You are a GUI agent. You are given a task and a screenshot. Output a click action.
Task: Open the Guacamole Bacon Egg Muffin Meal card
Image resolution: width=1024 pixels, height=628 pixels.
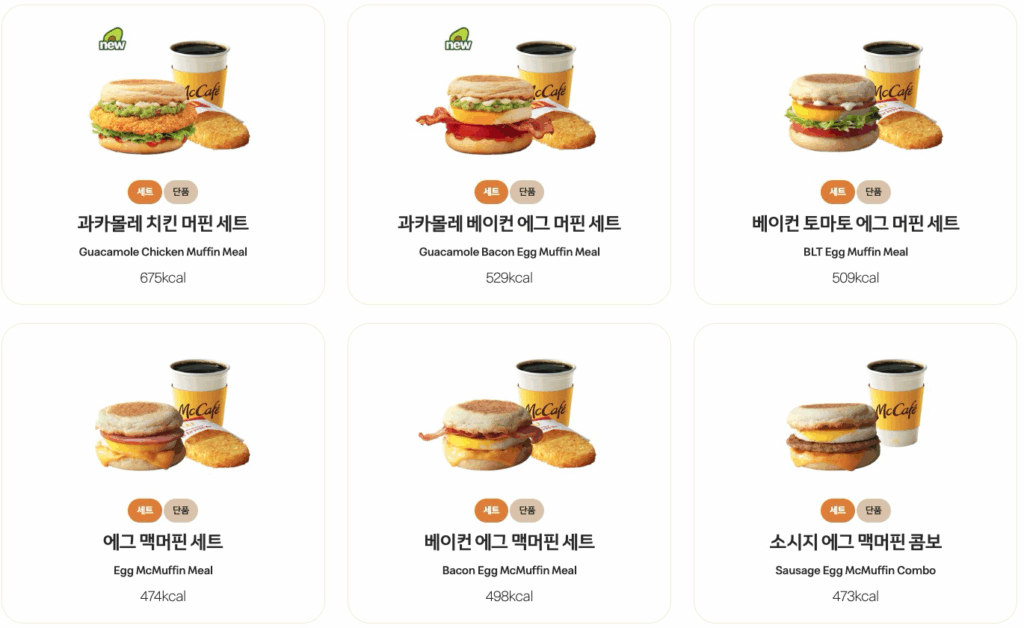pyautogui.click(x=509, y=224)
